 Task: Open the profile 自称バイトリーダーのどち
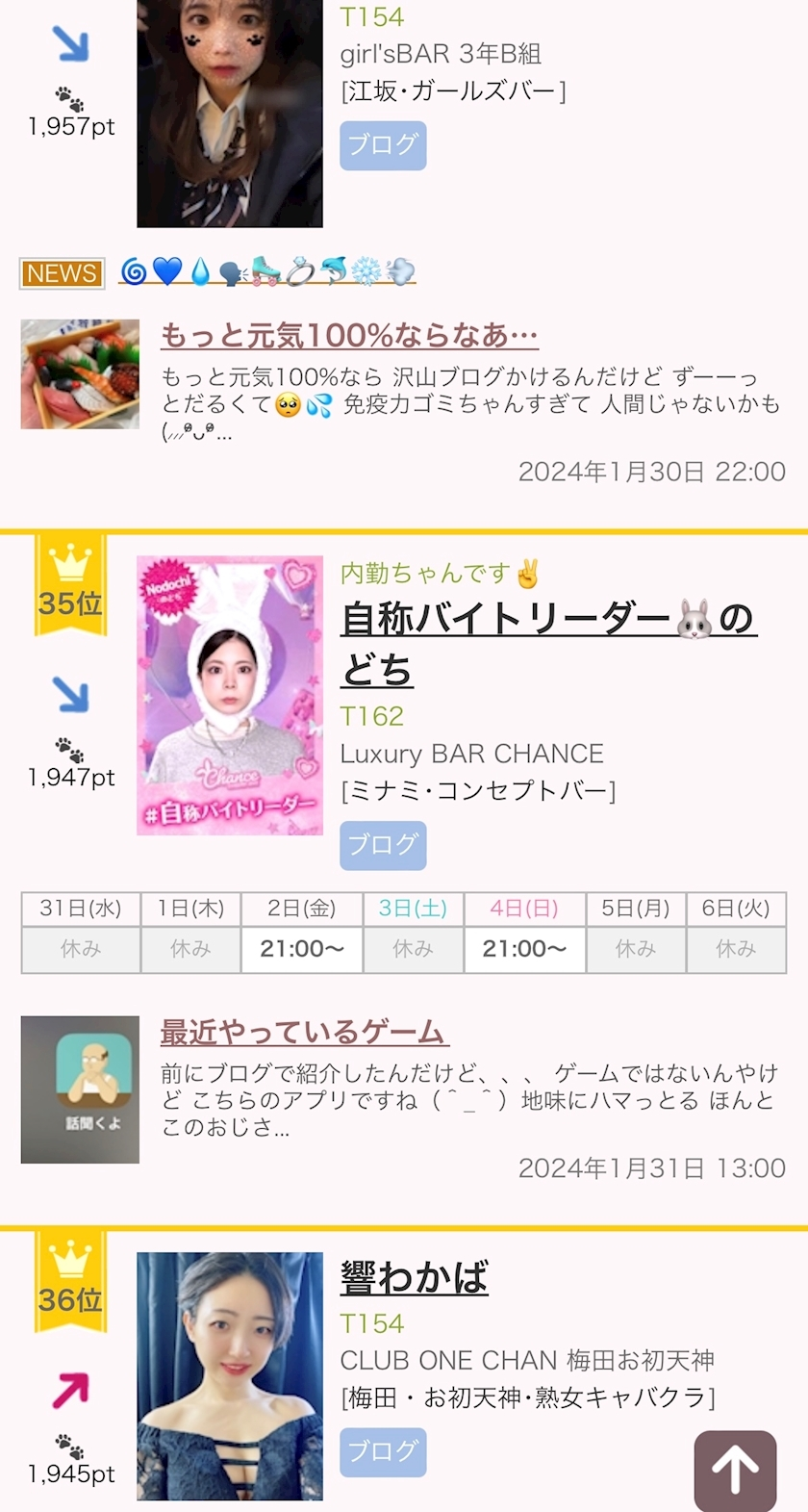point(548,641)
